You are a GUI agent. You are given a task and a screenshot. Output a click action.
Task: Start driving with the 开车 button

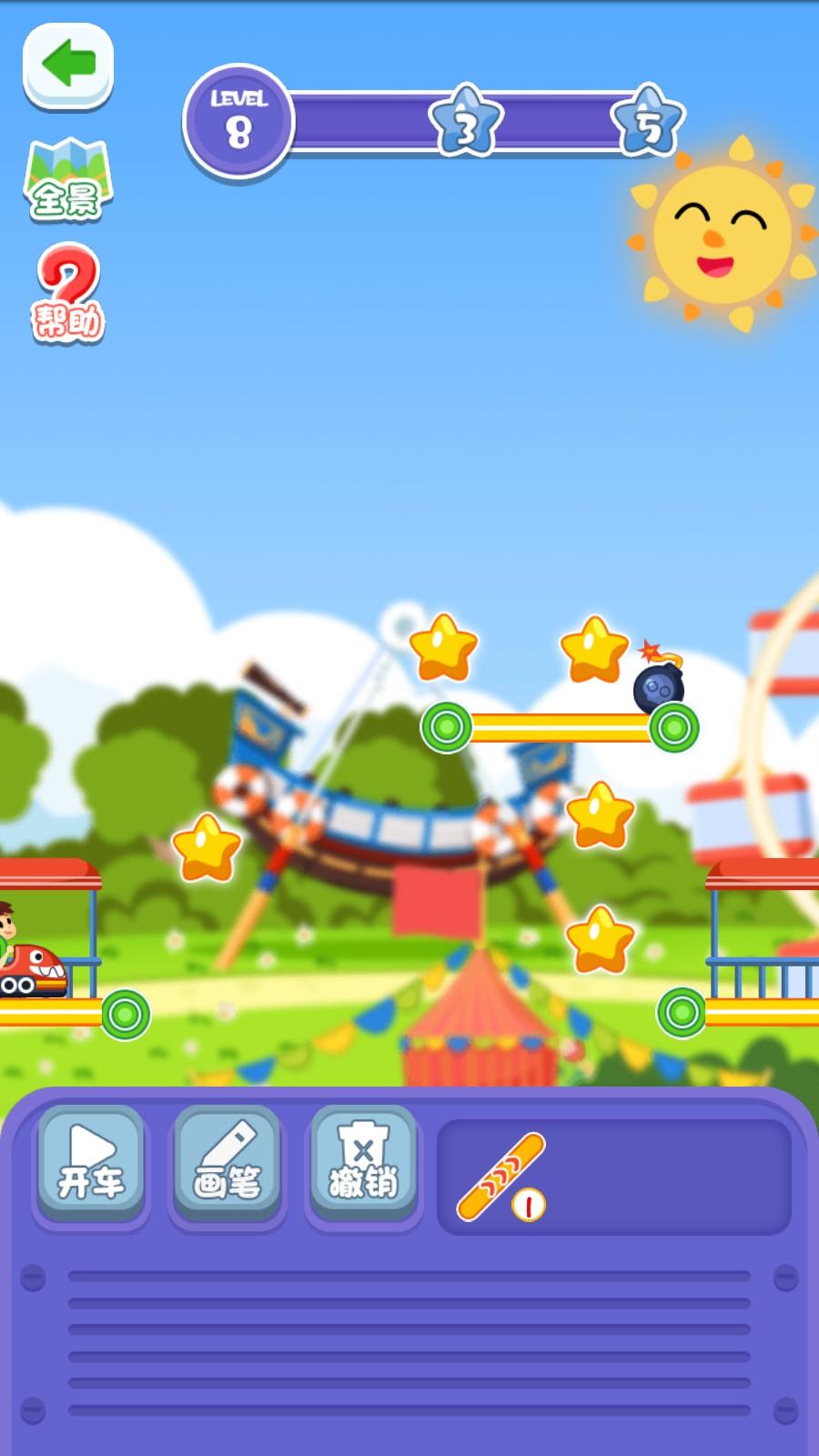click(x=90, y=1164)
